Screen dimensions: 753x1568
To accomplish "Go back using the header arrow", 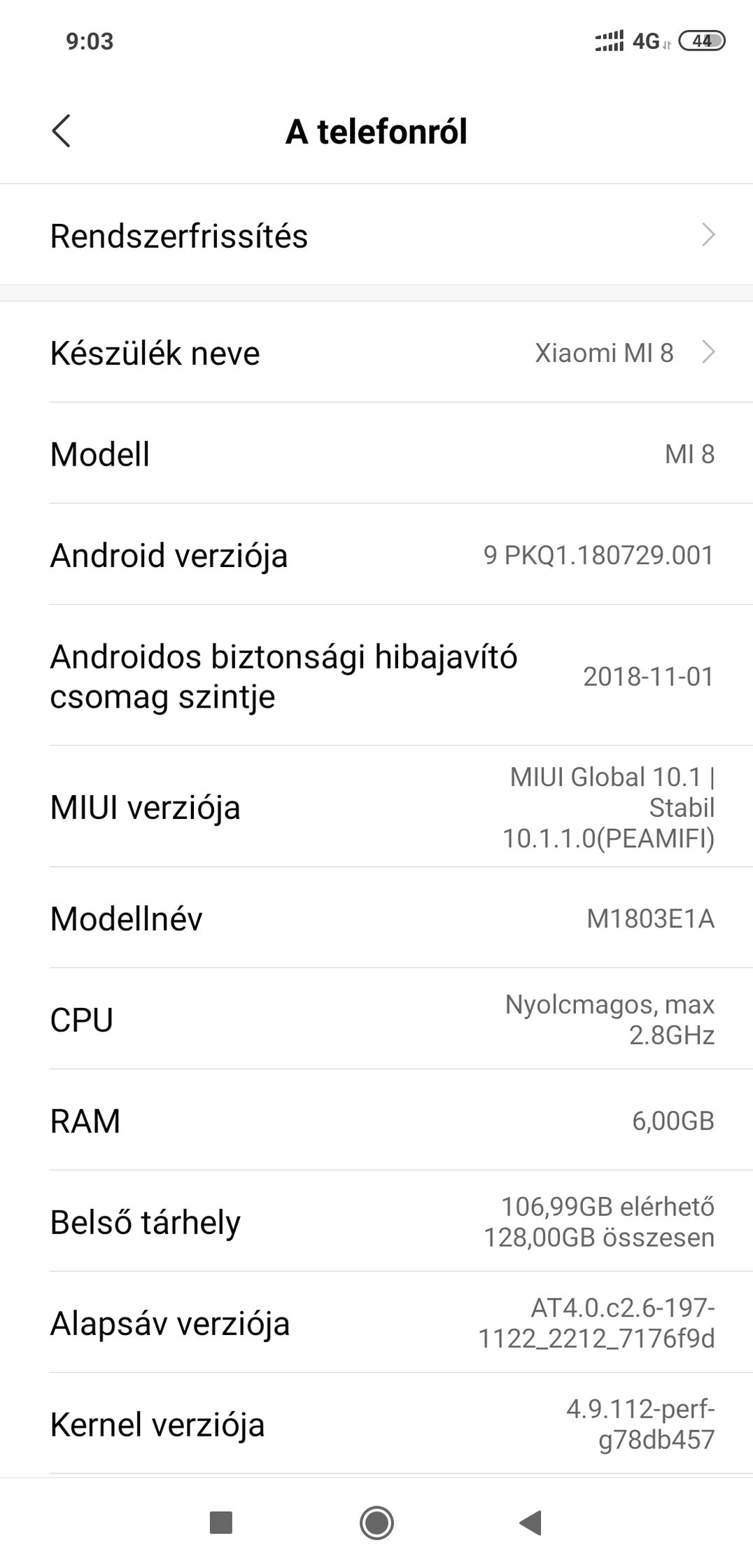I will pos(62,131).
